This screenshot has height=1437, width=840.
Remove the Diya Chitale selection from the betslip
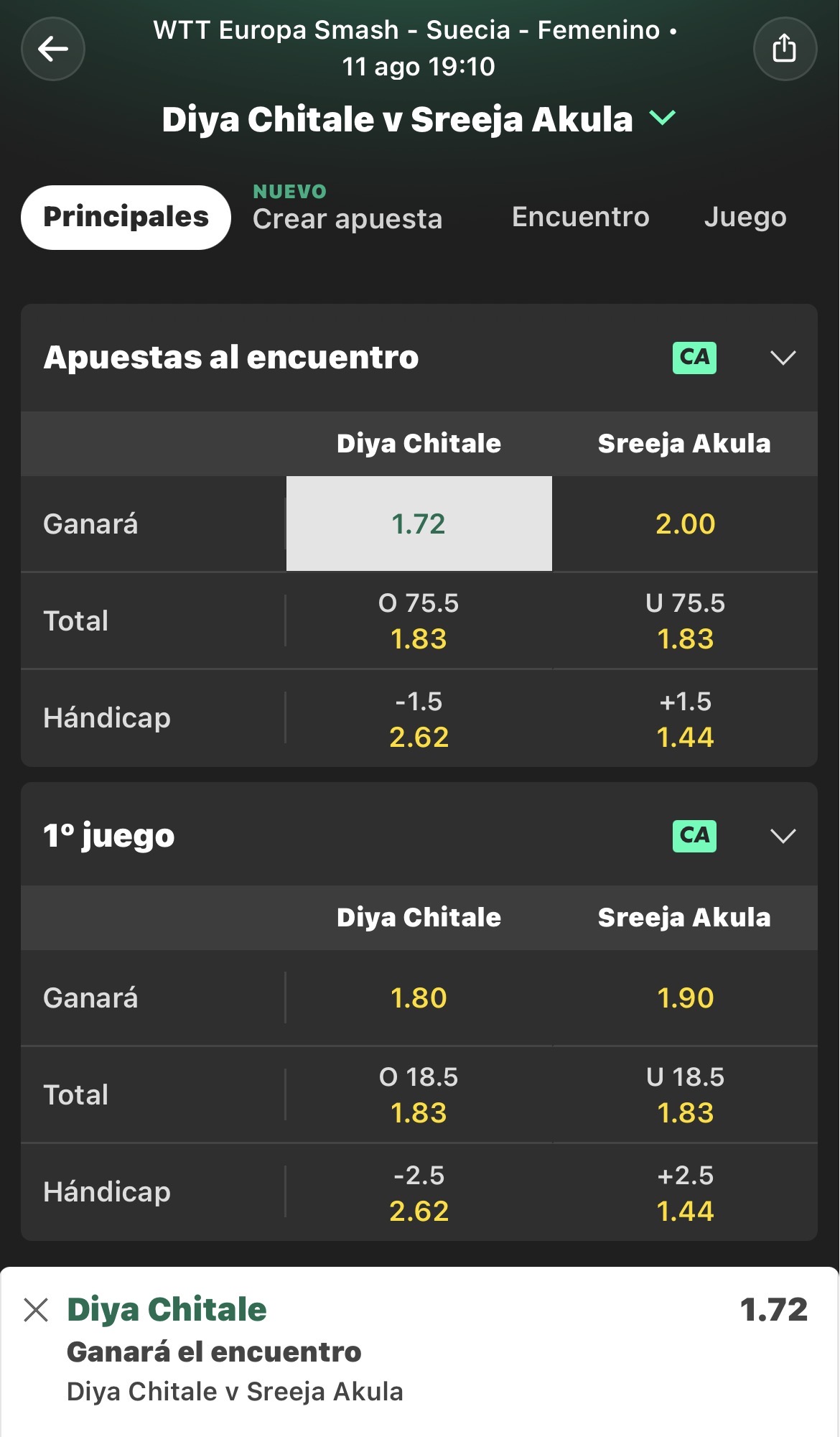(36, 1310)
